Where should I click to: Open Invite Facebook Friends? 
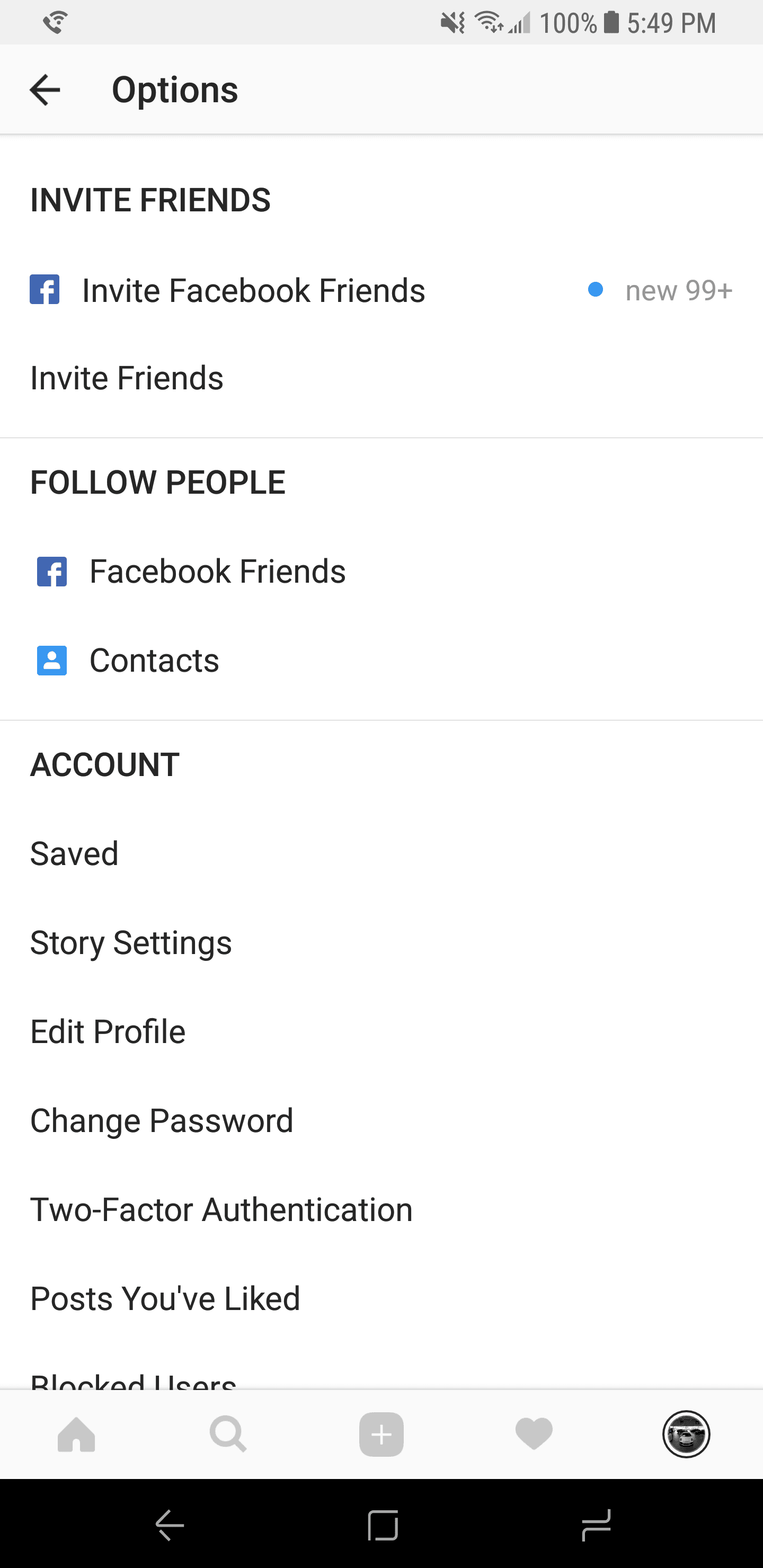253,290
